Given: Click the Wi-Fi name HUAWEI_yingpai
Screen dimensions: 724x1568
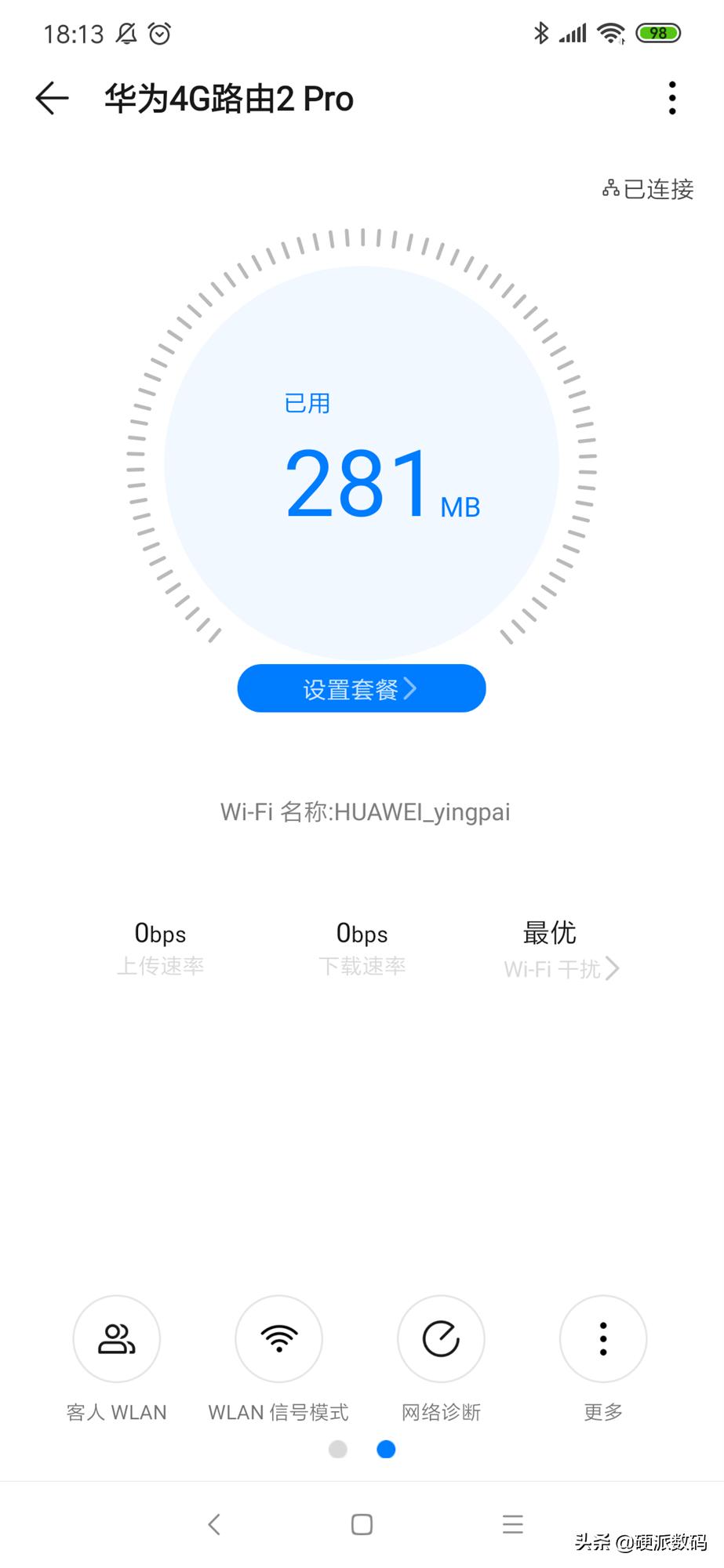Looking at the screenshot, I should [x=366, y=812].
